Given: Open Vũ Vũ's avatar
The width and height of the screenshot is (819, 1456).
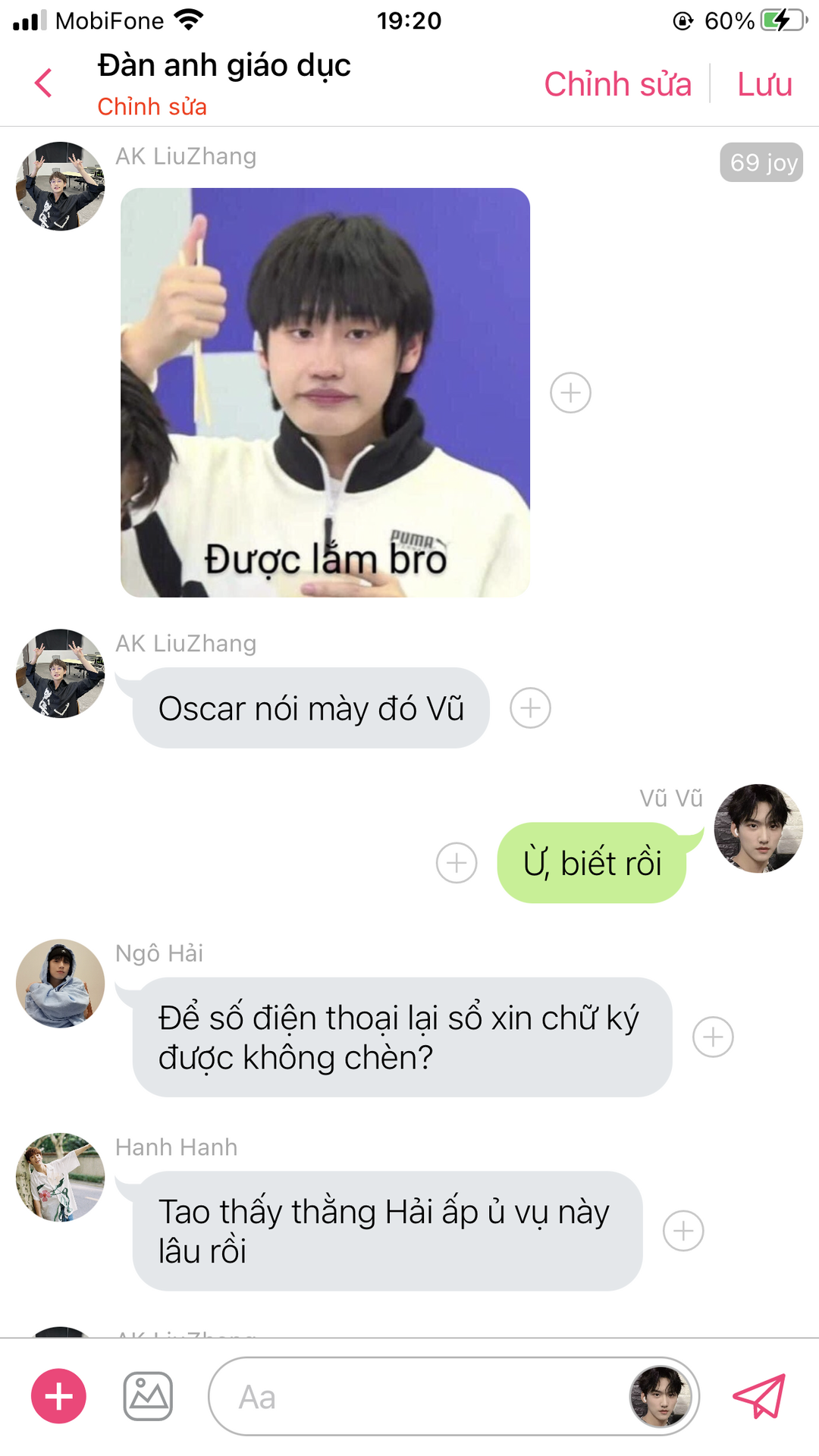Looking at the screenshot, I should pyautogui.click(x=758, y=828).
